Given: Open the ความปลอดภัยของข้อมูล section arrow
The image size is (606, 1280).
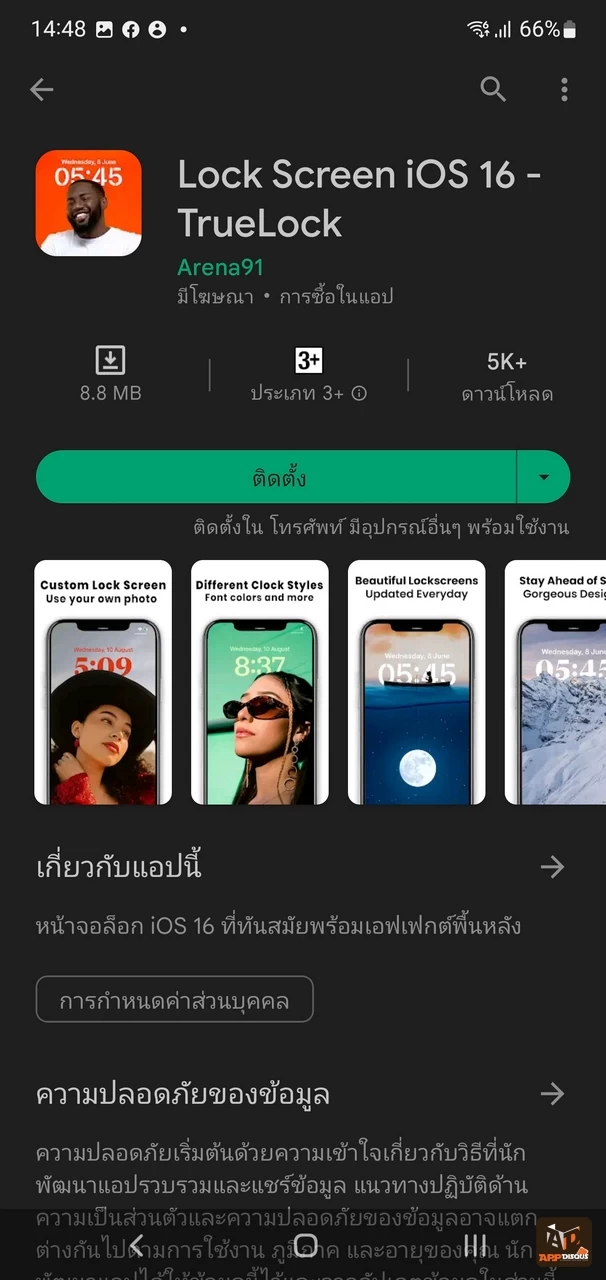Looking at the screenshot, I should 552,1094.
